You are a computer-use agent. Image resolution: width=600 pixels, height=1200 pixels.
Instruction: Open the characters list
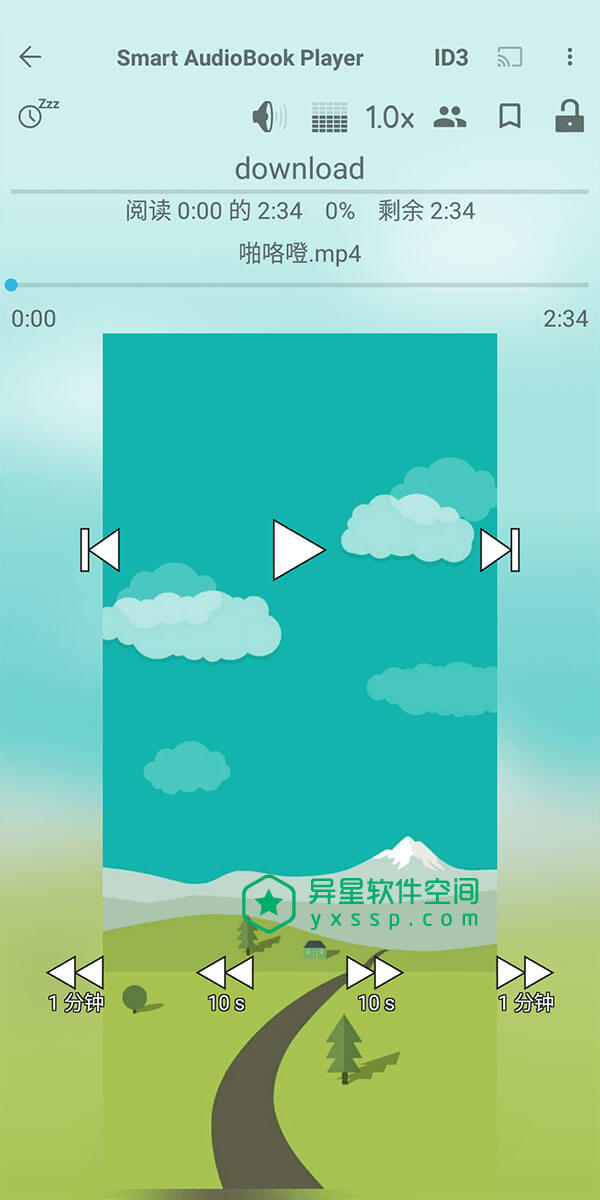(450, 117)
